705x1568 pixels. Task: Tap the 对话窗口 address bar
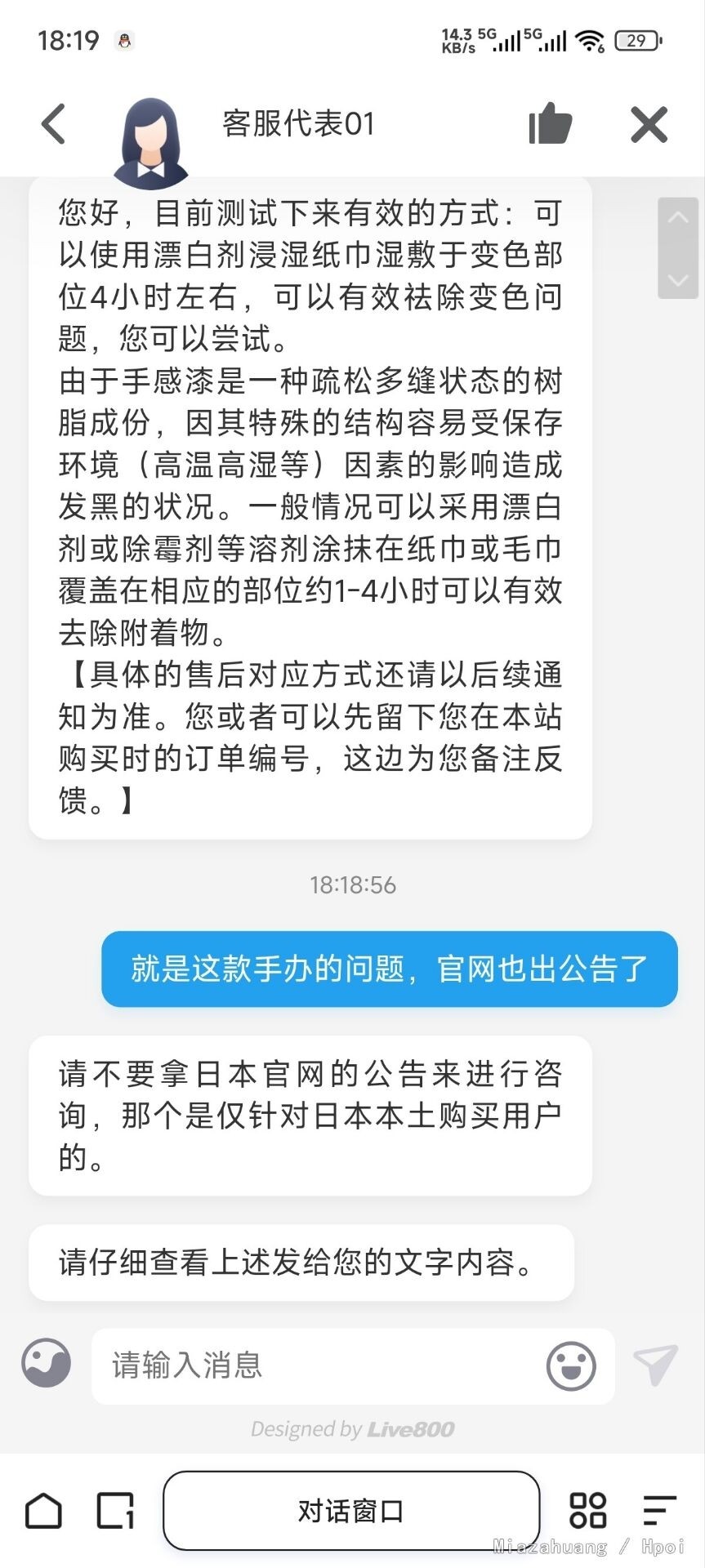pos(351,1511)
